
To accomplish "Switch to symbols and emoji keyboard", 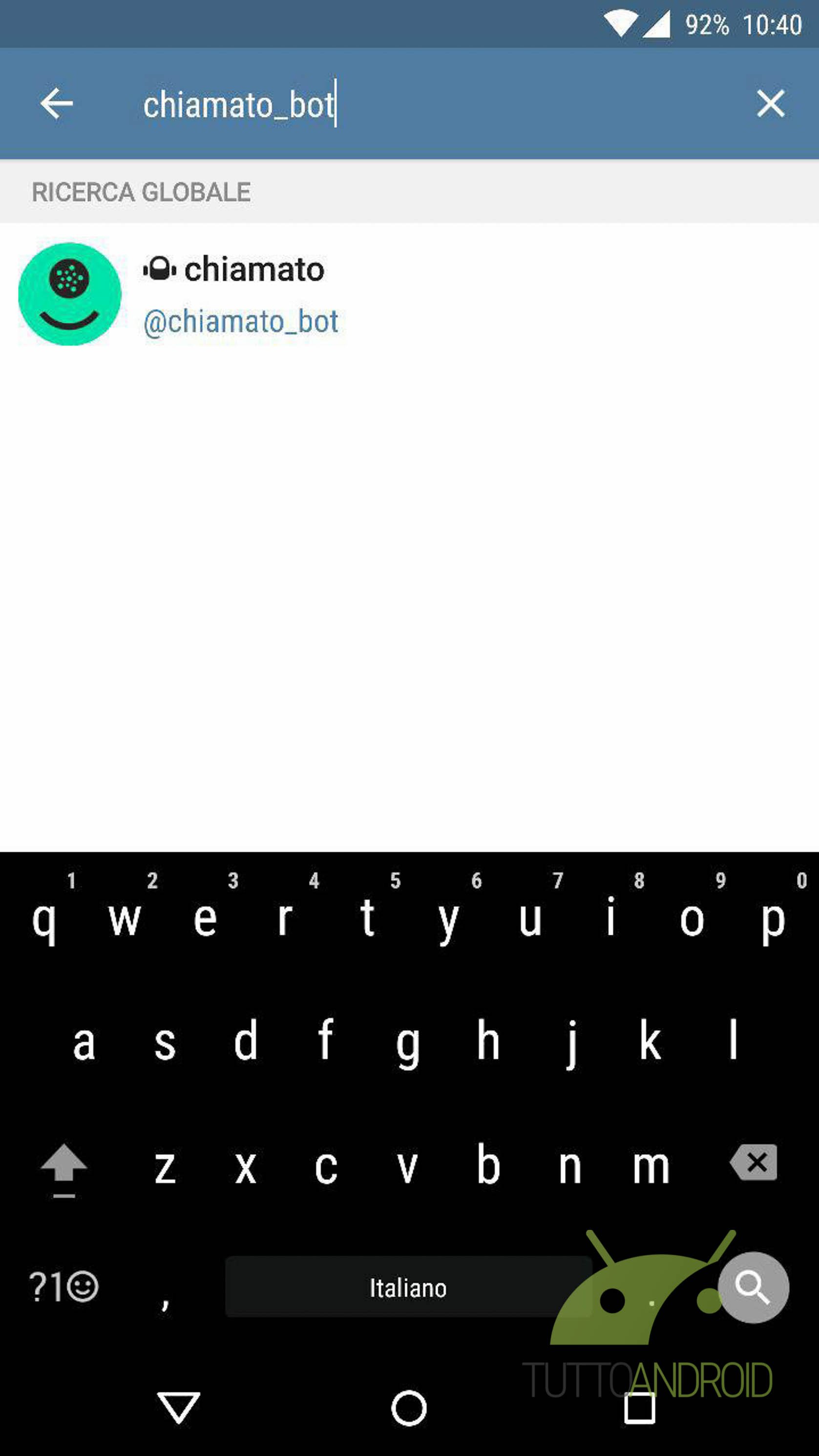I will coord(64,1287).
